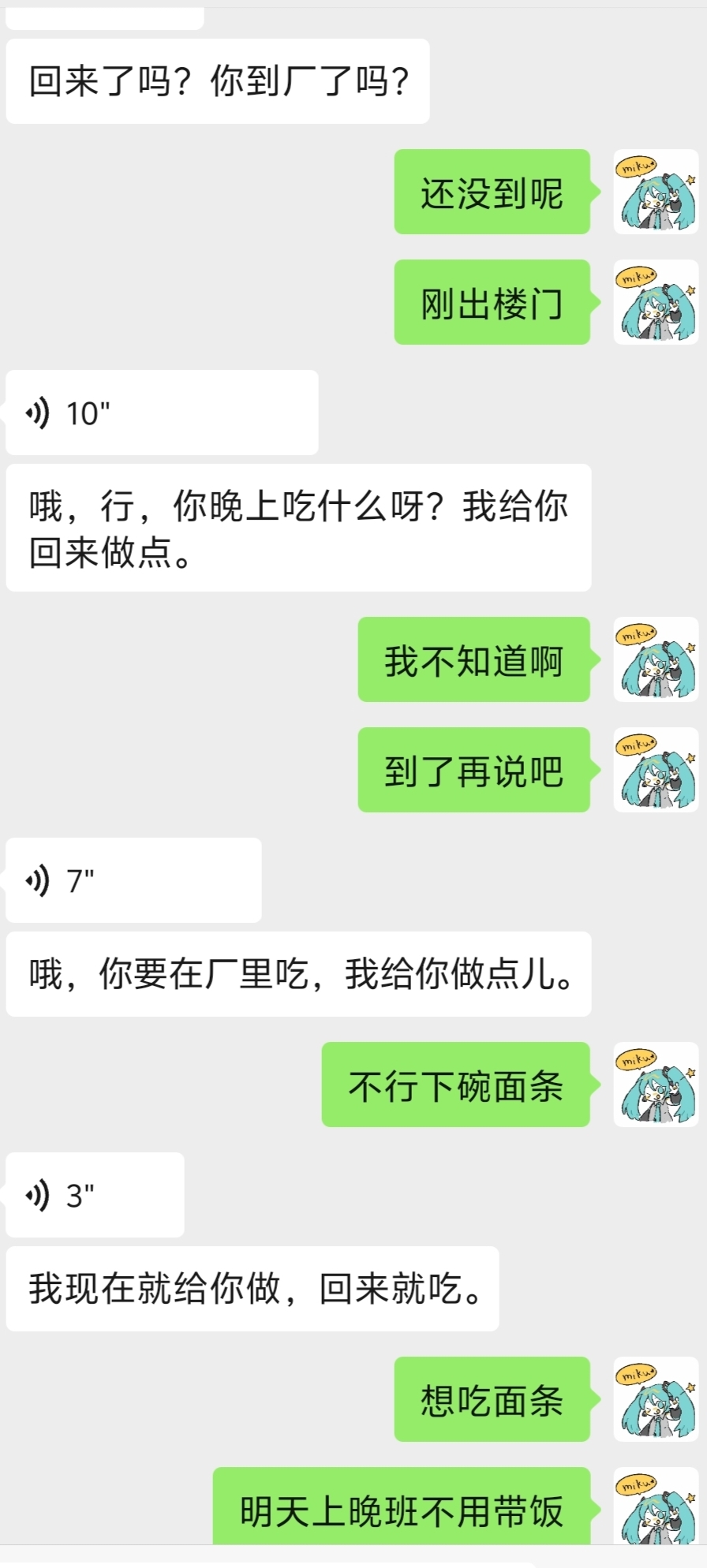This screenshot has height=1568, width=707.
Task: Select the avatar next to "到了再说吧"
Action: 656,770
